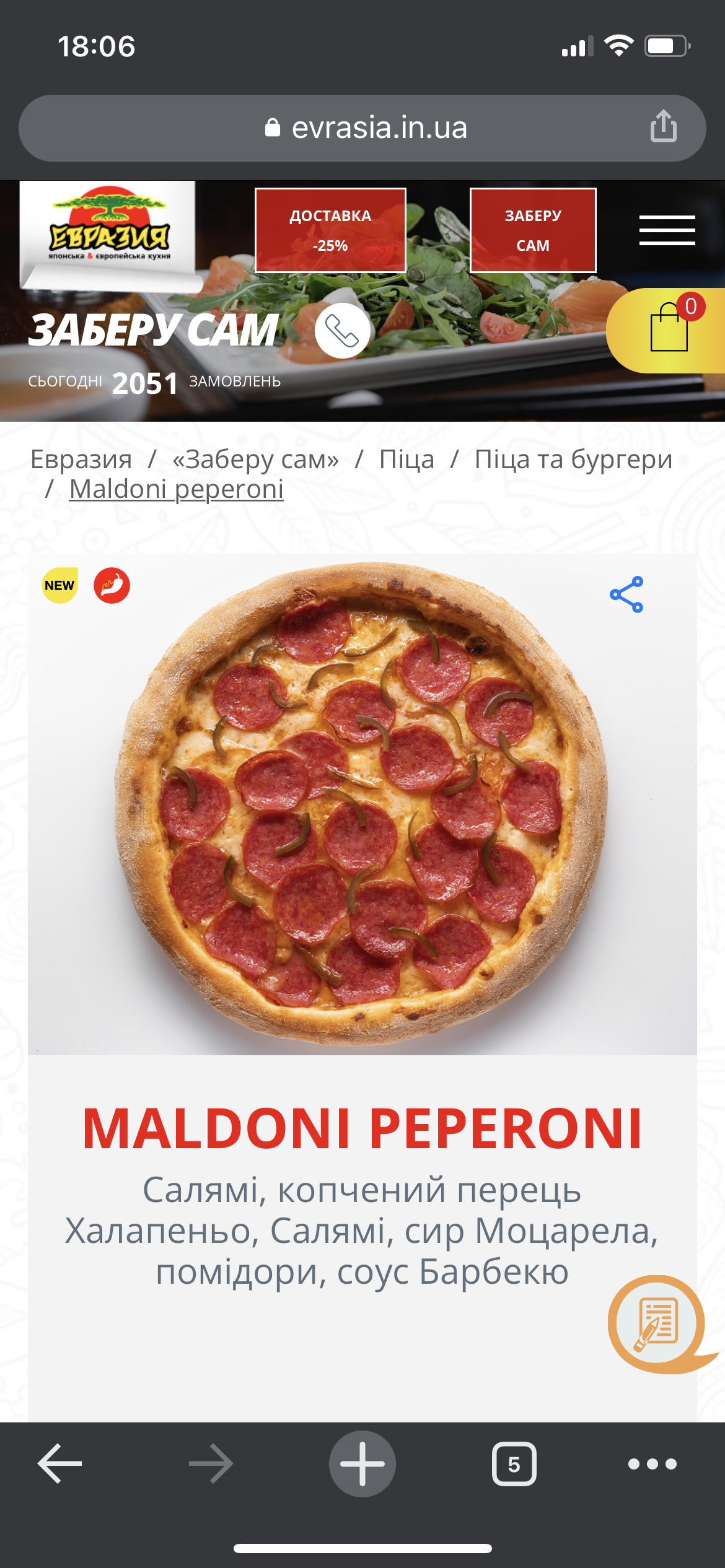Go to the Піца breadcrumb
The height and width of the screenshot is (1568, 725).
(406, 460)
